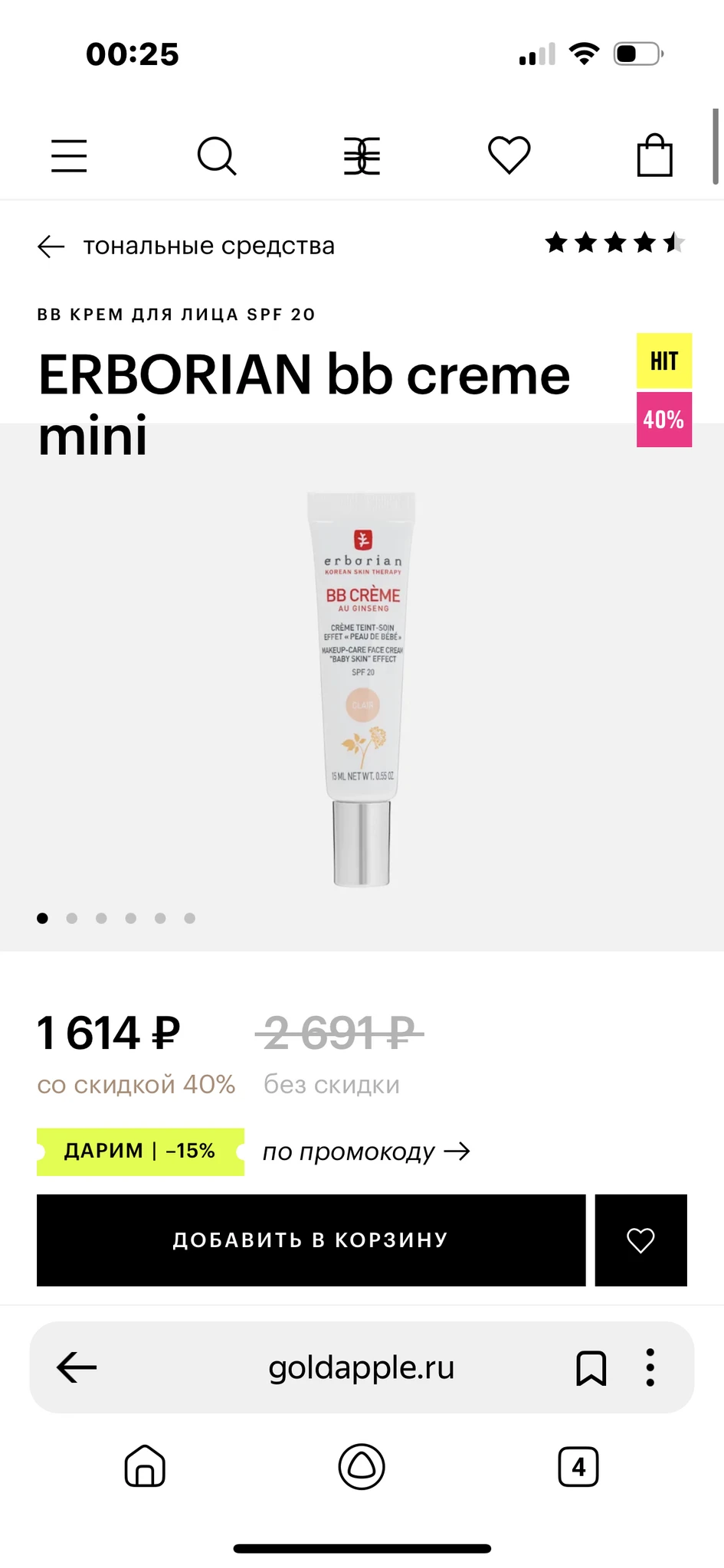The height and width of the screenshot is (1568, 724).
Task: Open the search magnifier
Action: pyautogui.click(x=217, y=156)
